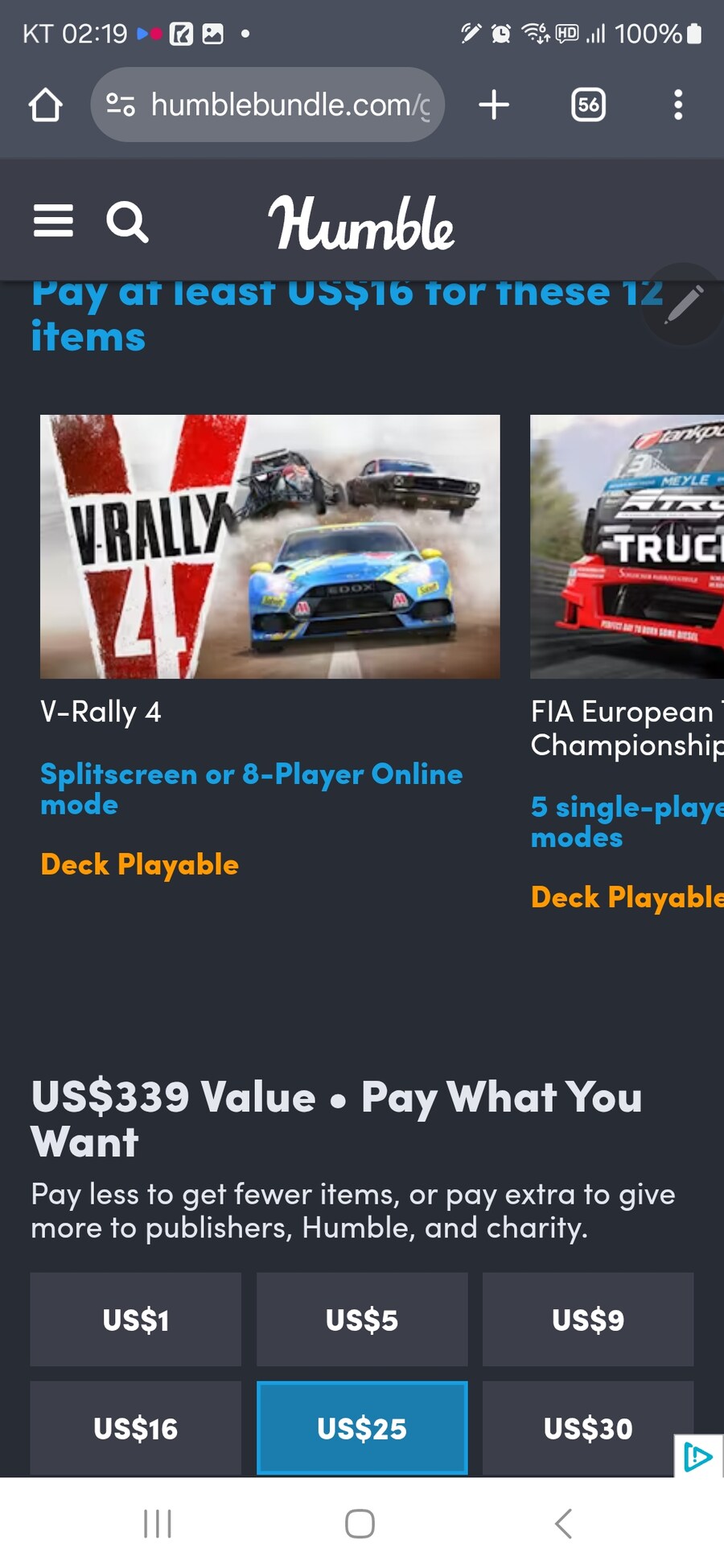Tap the pencil edit floating button

point(685,305)
